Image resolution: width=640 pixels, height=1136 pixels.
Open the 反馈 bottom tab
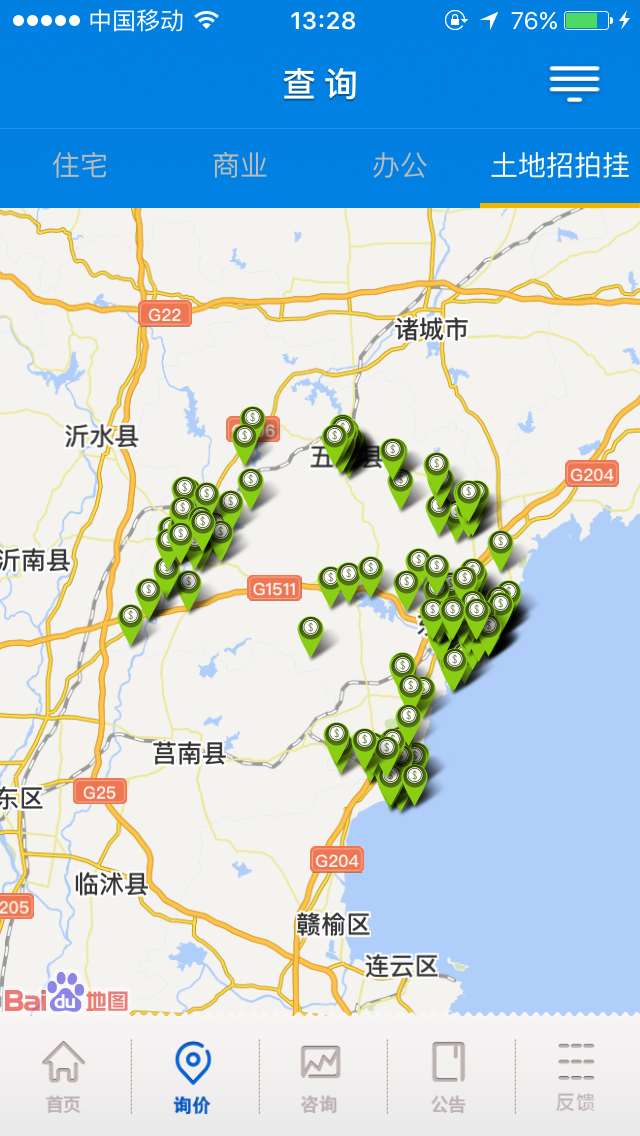click(576, 1076)
